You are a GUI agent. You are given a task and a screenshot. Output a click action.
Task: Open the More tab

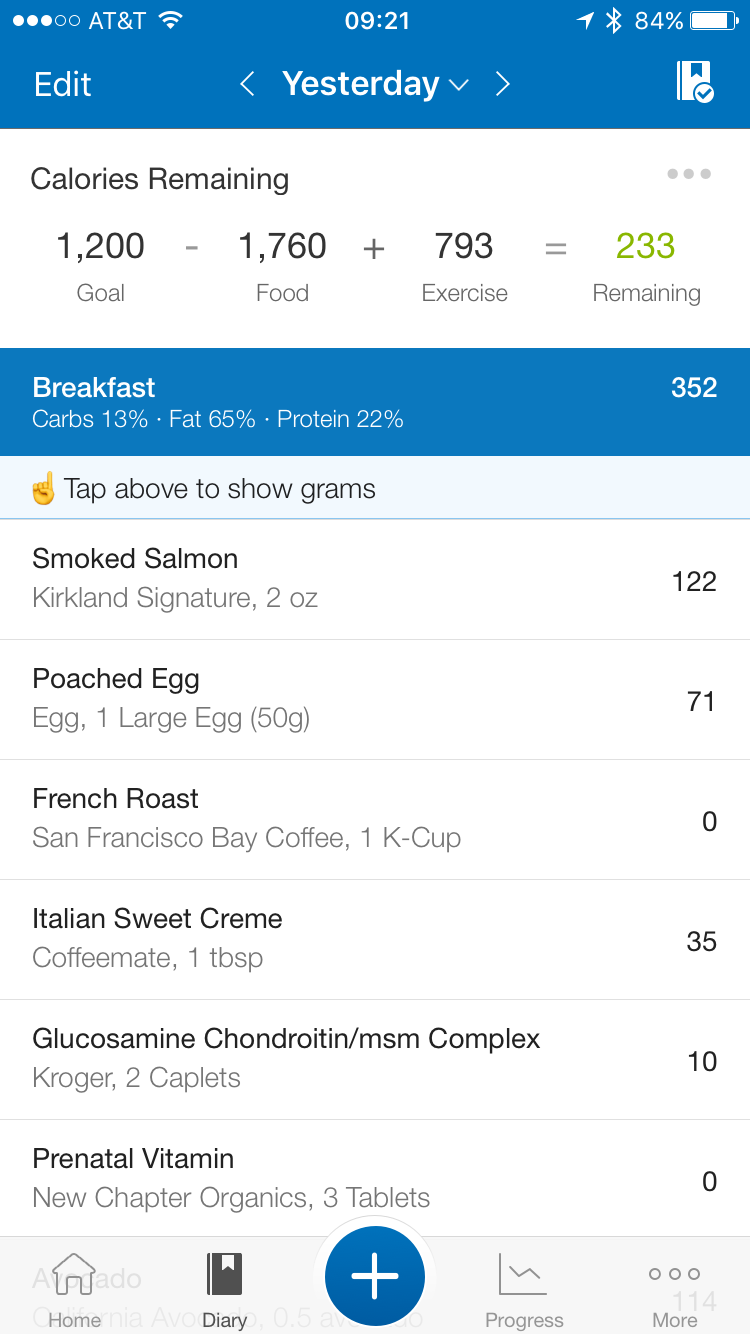[x=674, y=1290]
